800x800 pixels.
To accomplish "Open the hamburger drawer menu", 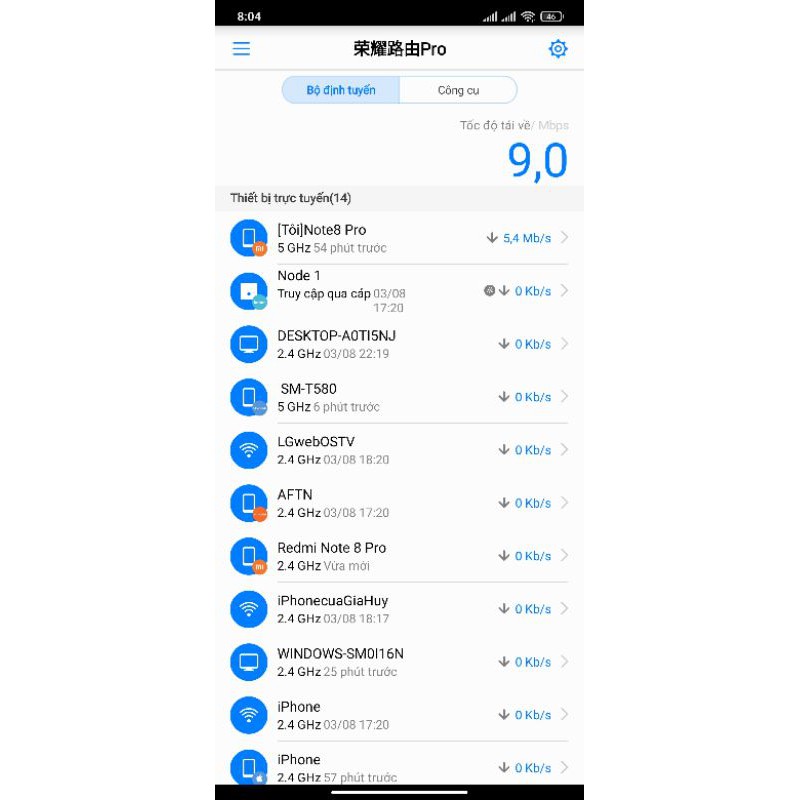I will pyautogui.click(x=241, y=49).
